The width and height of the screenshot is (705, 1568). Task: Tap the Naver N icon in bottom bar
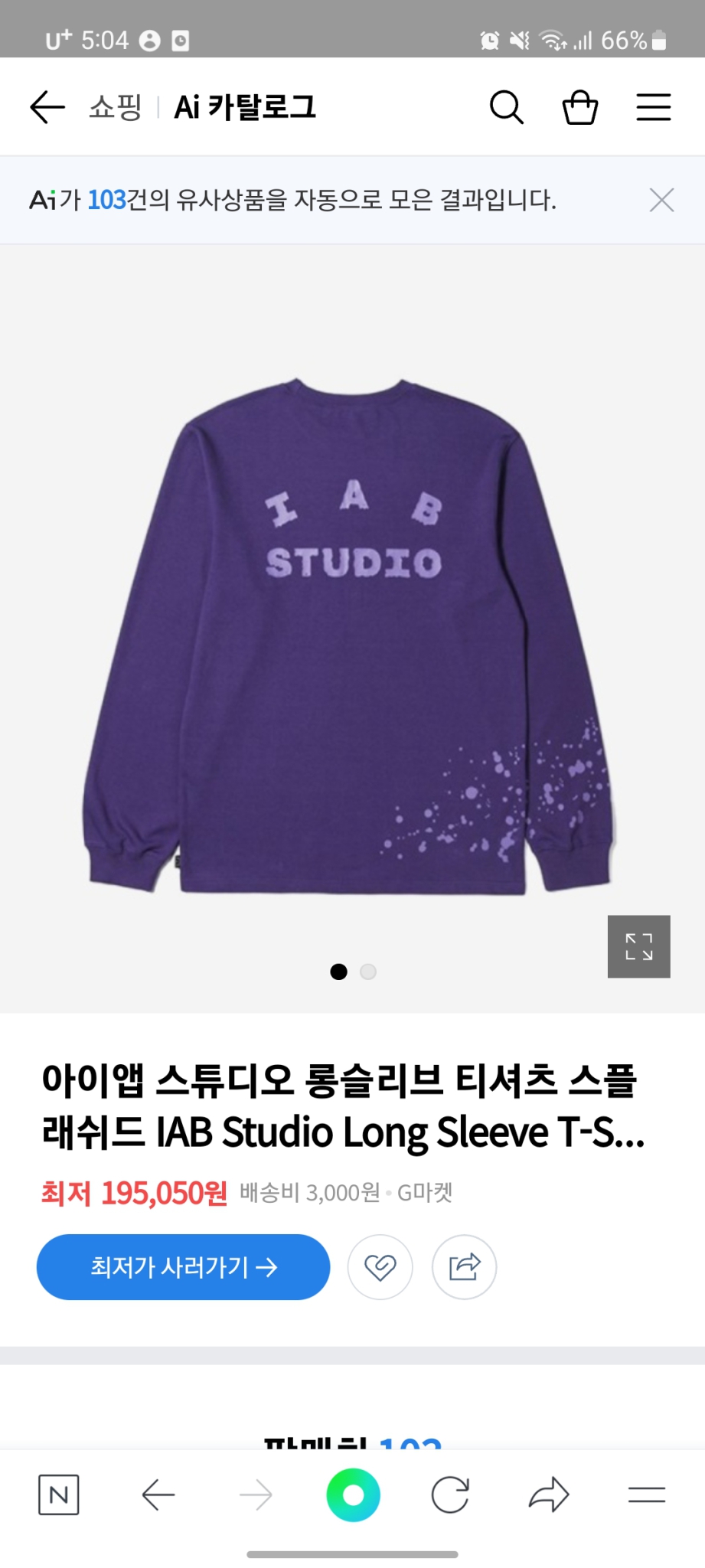point(64,1495)
